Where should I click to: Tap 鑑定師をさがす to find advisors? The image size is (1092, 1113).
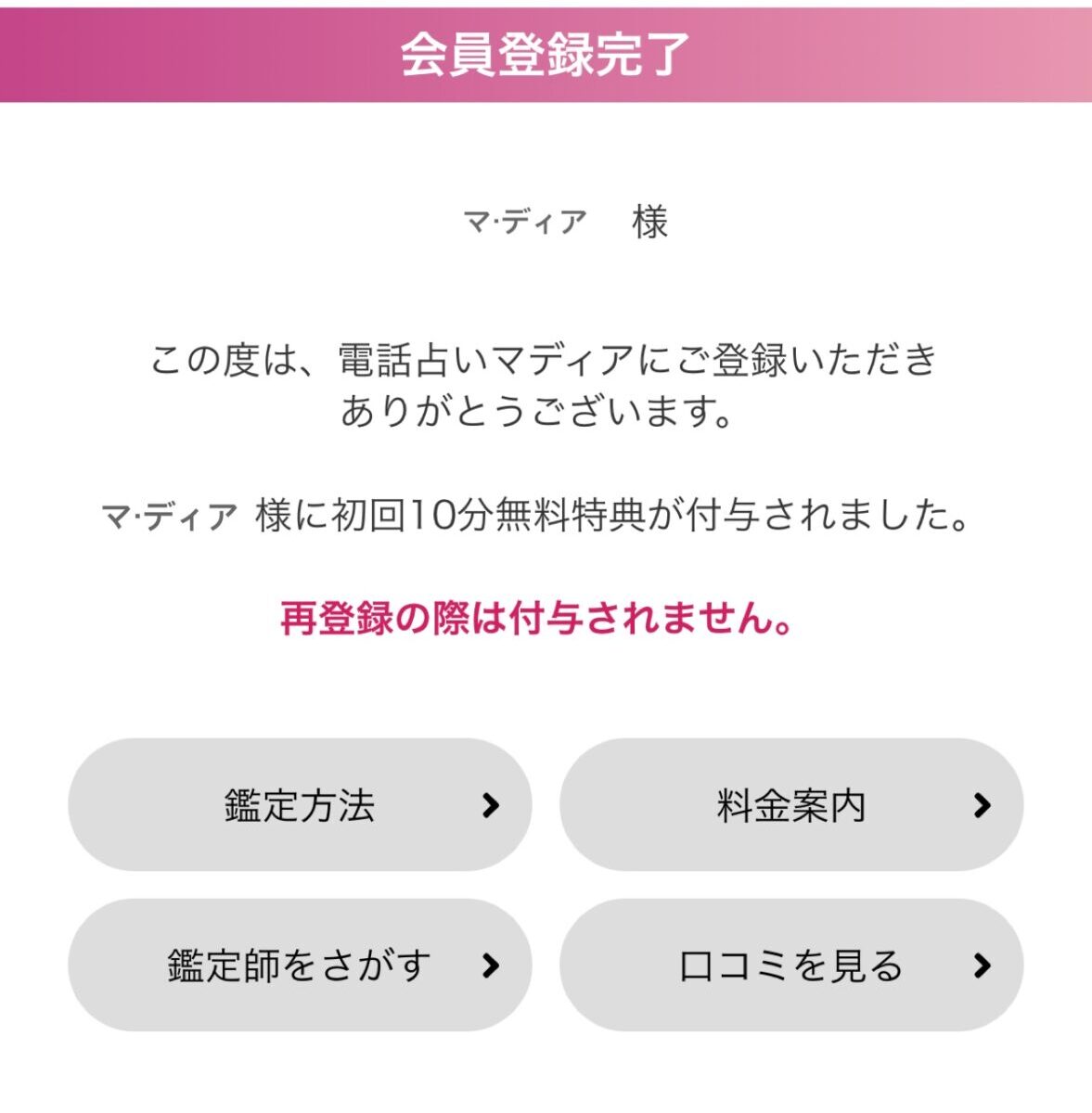tap(300, 966)
